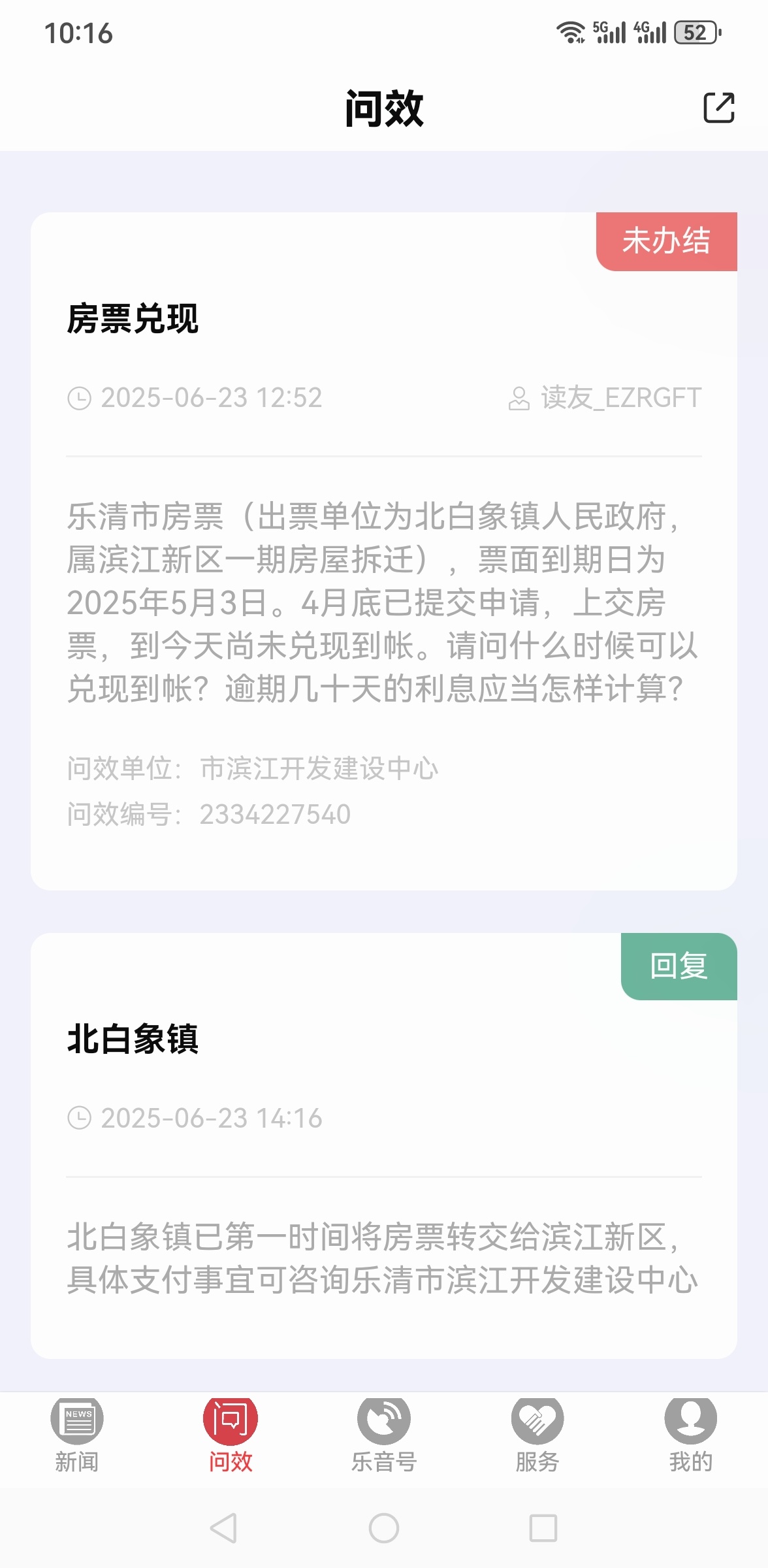The image size is (768, 1568).
Task: Go to the 服务 tab
Action: coord(537,1435)
